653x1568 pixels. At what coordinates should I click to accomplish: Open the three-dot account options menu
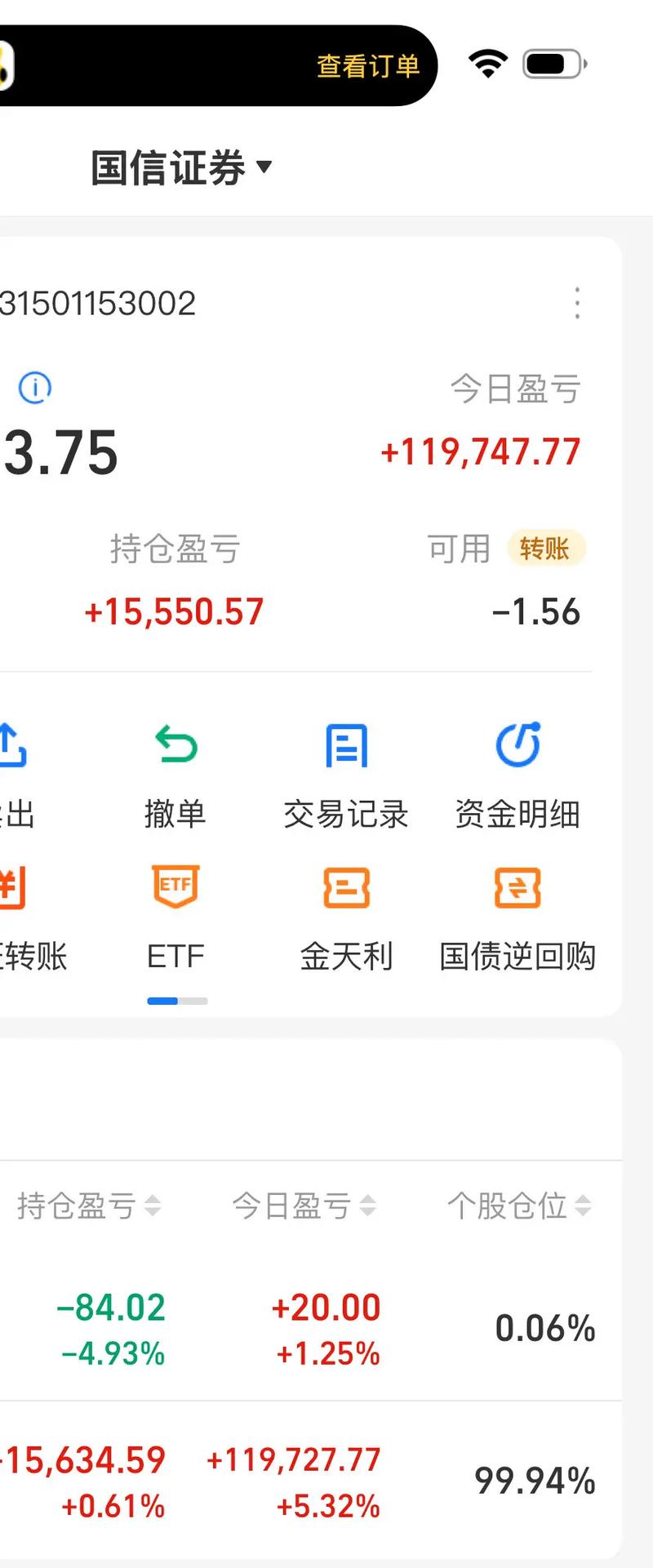point(577,303)
